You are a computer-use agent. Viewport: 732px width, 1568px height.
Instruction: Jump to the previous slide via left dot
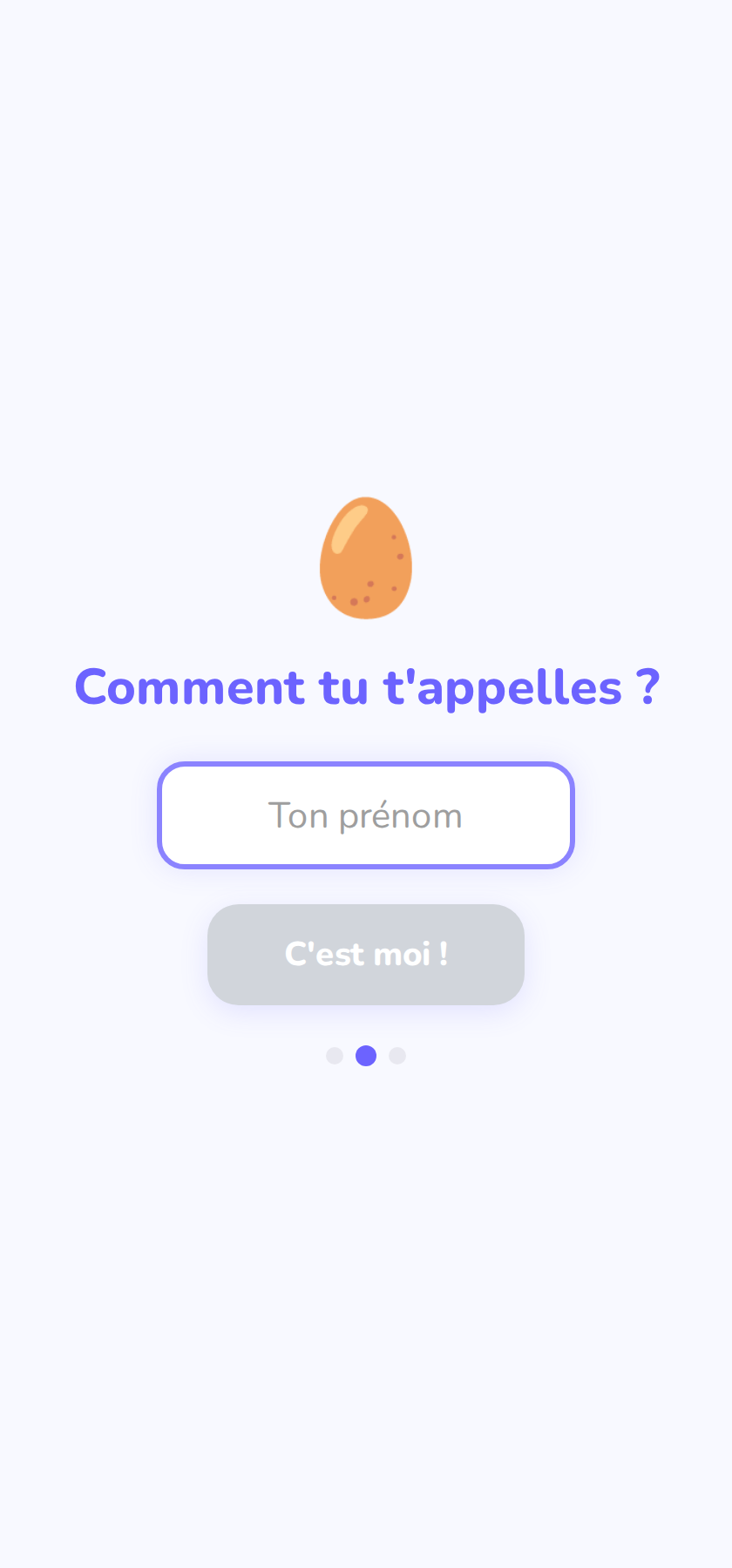(335, 1056)
